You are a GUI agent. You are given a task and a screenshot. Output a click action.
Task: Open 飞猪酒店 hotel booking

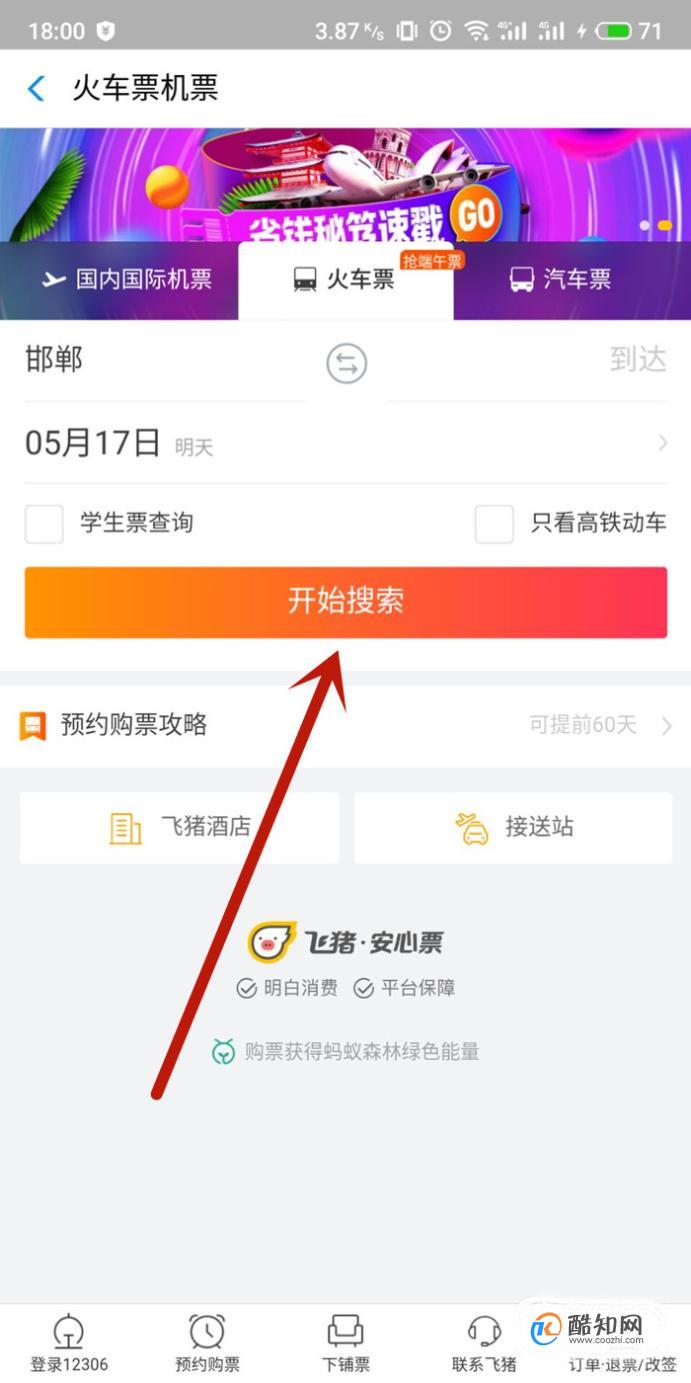180,828
